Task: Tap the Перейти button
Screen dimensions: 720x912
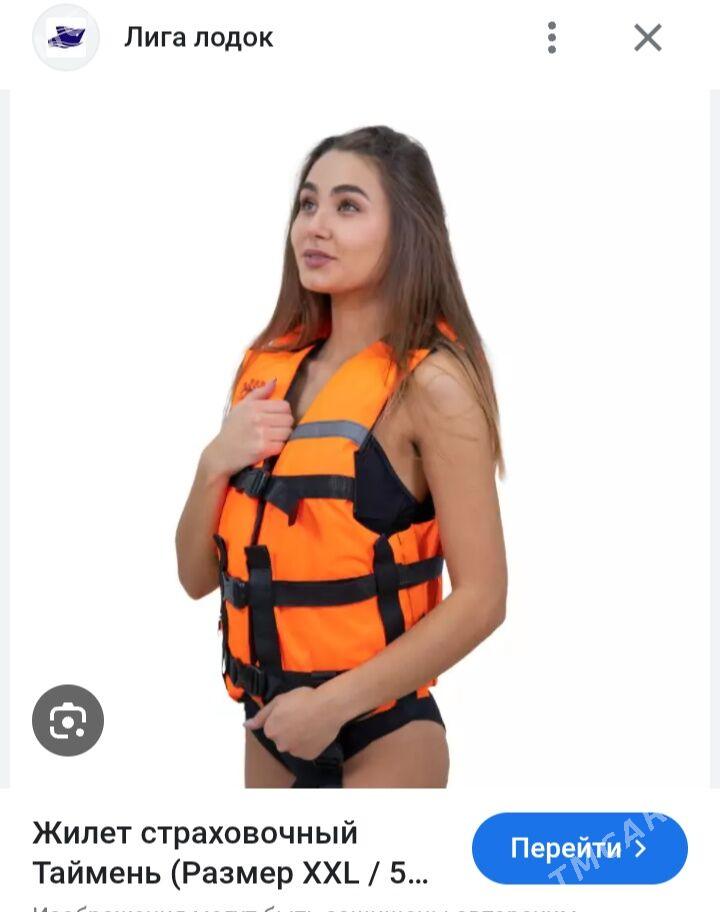Action: pos(579,848)
